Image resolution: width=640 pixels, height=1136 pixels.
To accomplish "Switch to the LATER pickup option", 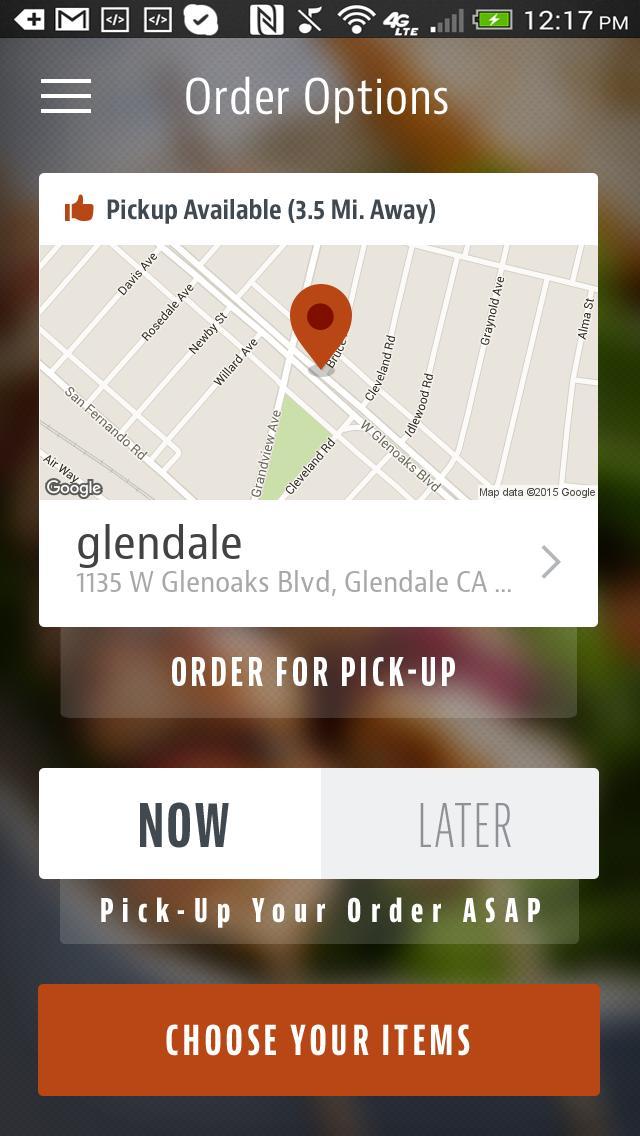I will [460, 824].
